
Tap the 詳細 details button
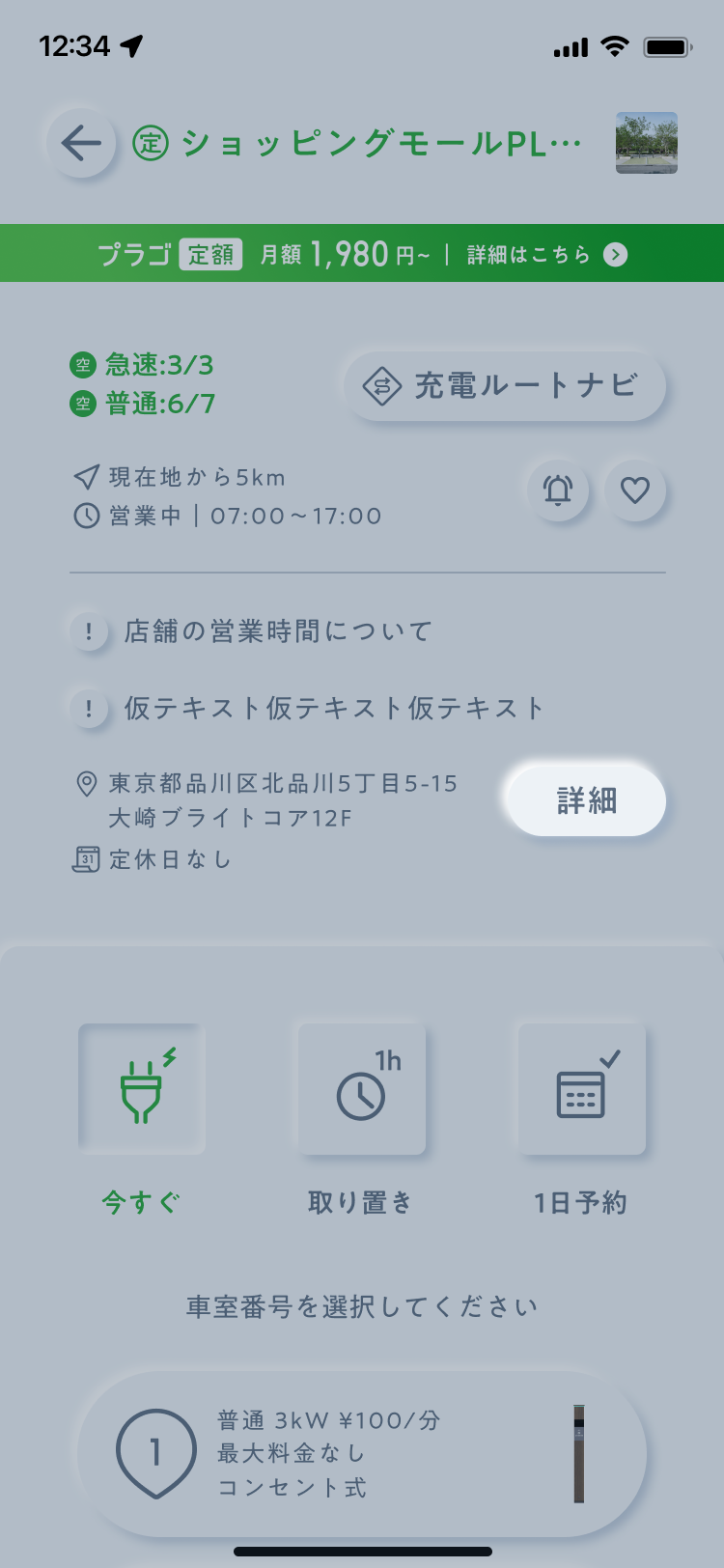(586, 800)
